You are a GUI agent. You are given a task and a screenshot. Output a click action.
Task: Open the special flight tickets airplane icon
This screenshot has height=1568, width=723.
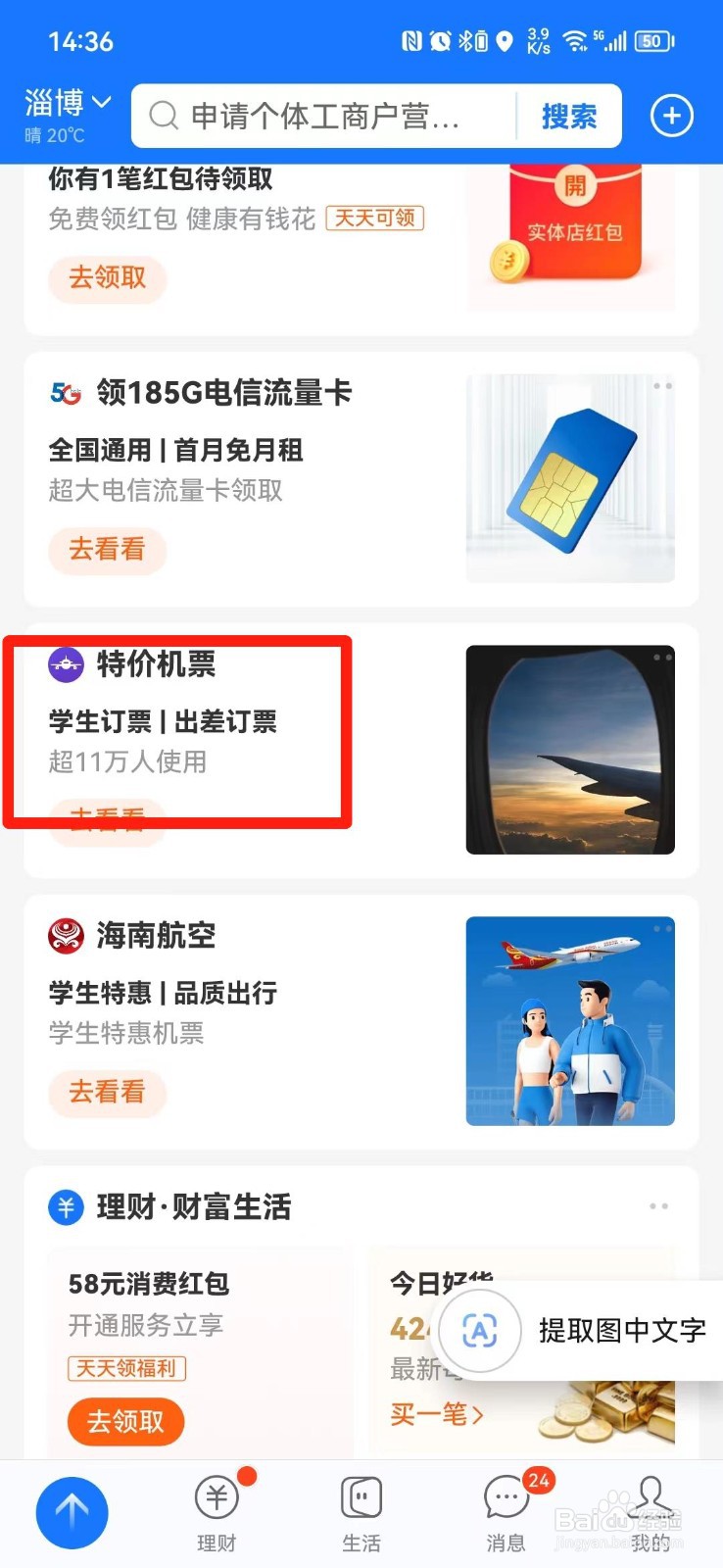[x=67, y=664]
